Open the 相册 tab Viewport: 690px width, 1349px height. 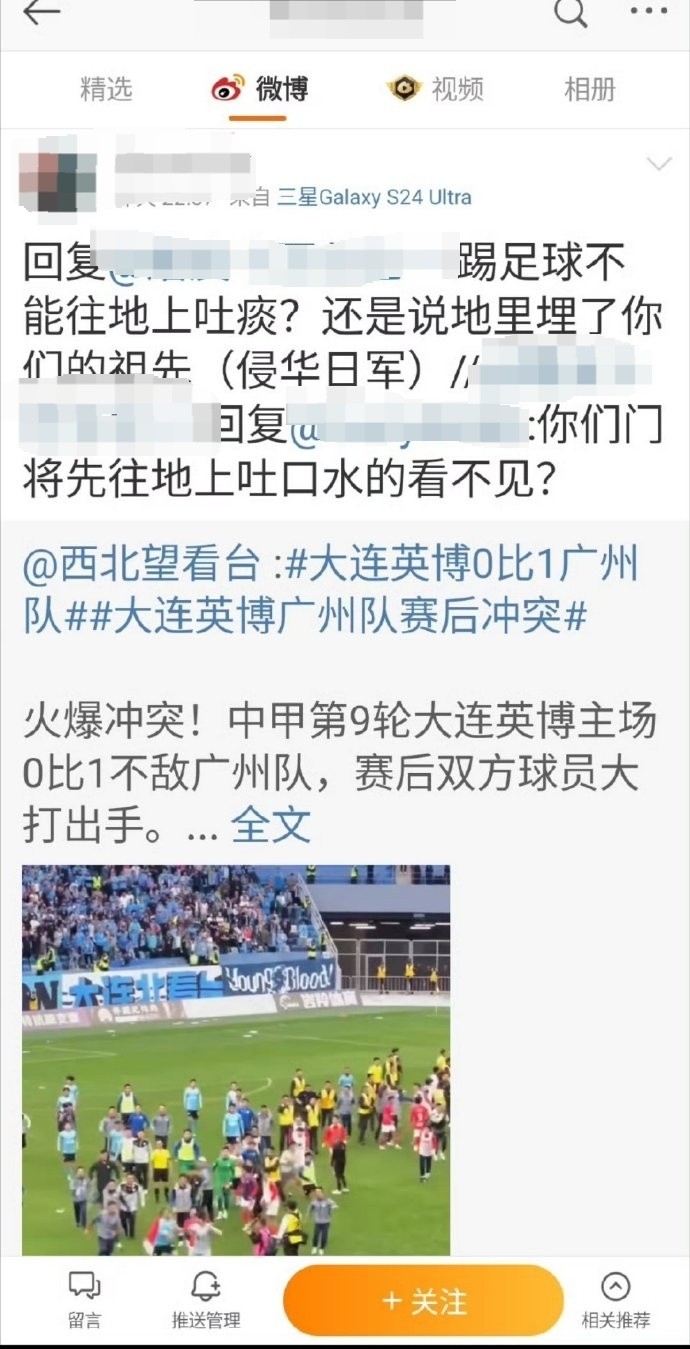click(x=589, y=89)
